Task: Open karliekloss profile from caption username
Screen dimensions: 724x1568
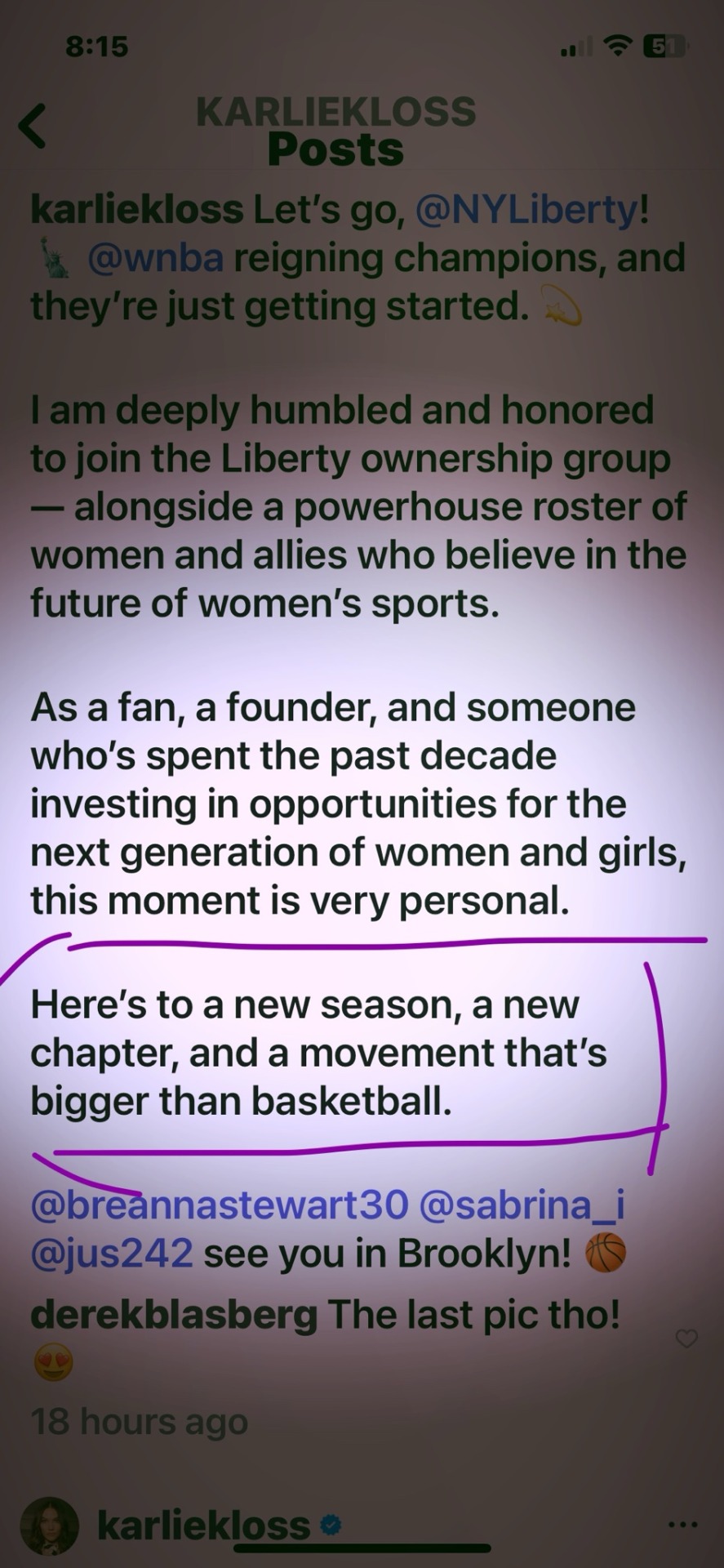Action: pos(136,210)
